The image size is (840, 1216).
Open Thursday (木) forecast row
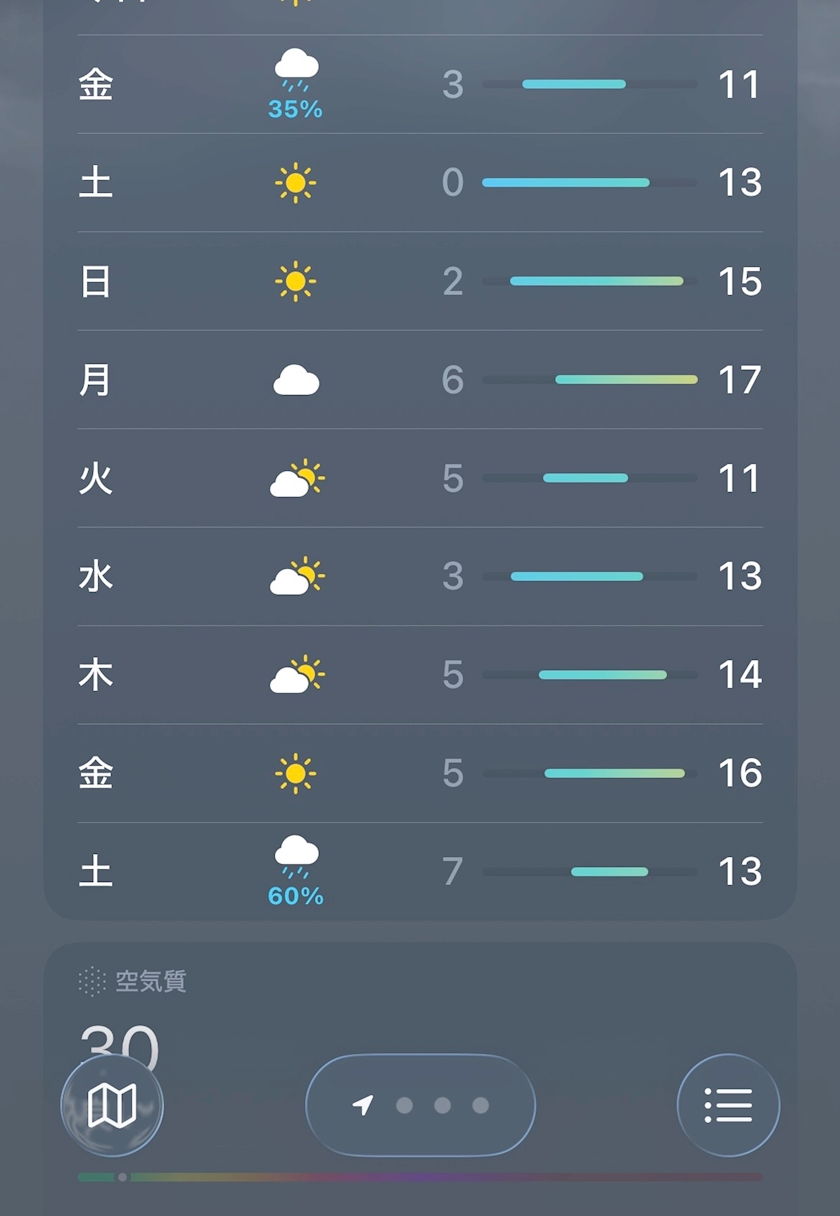click(x=420, y=675)
